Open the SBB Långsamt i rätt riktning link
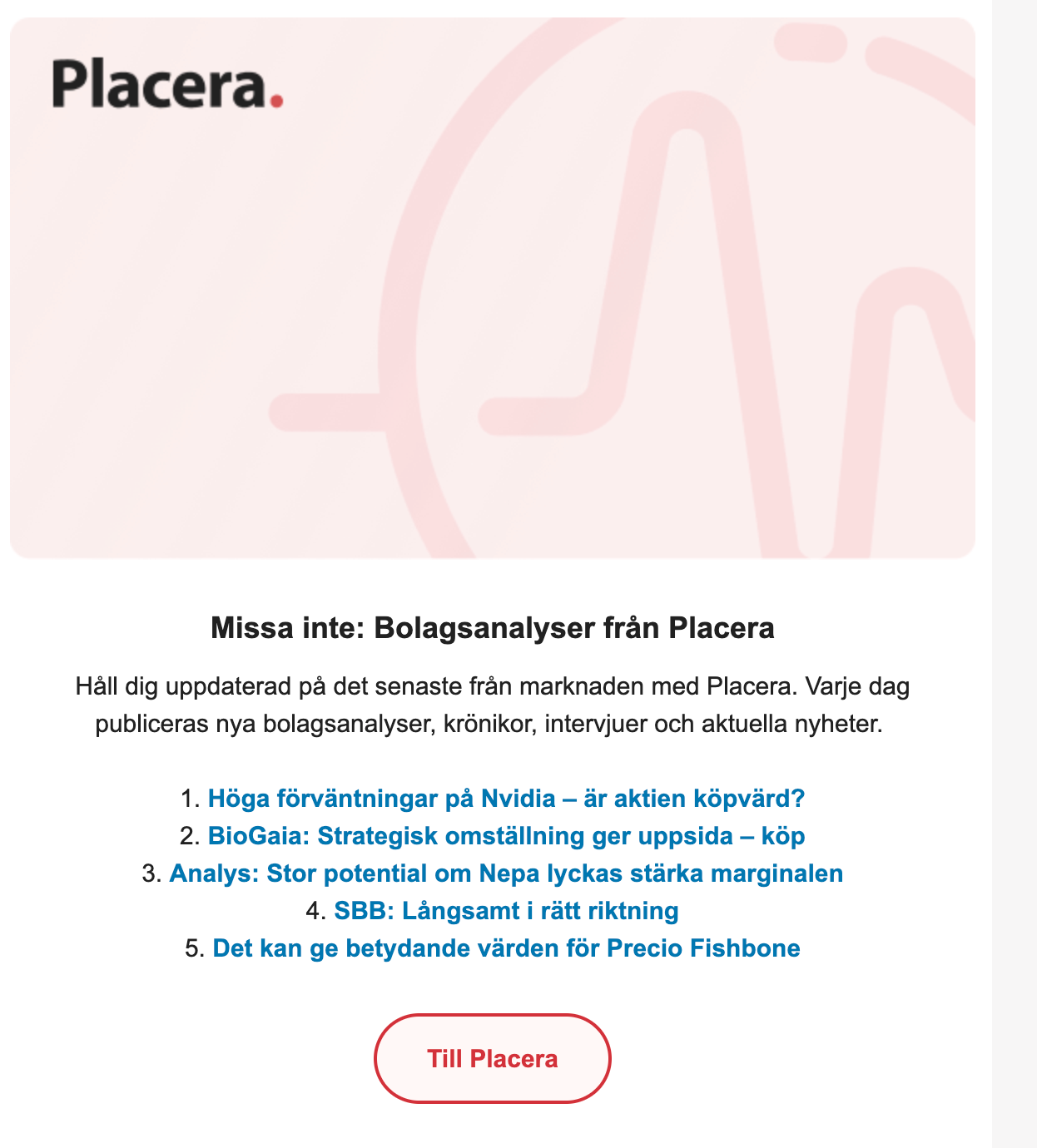The image size is (1037, 1148). (x=506, y=911)
